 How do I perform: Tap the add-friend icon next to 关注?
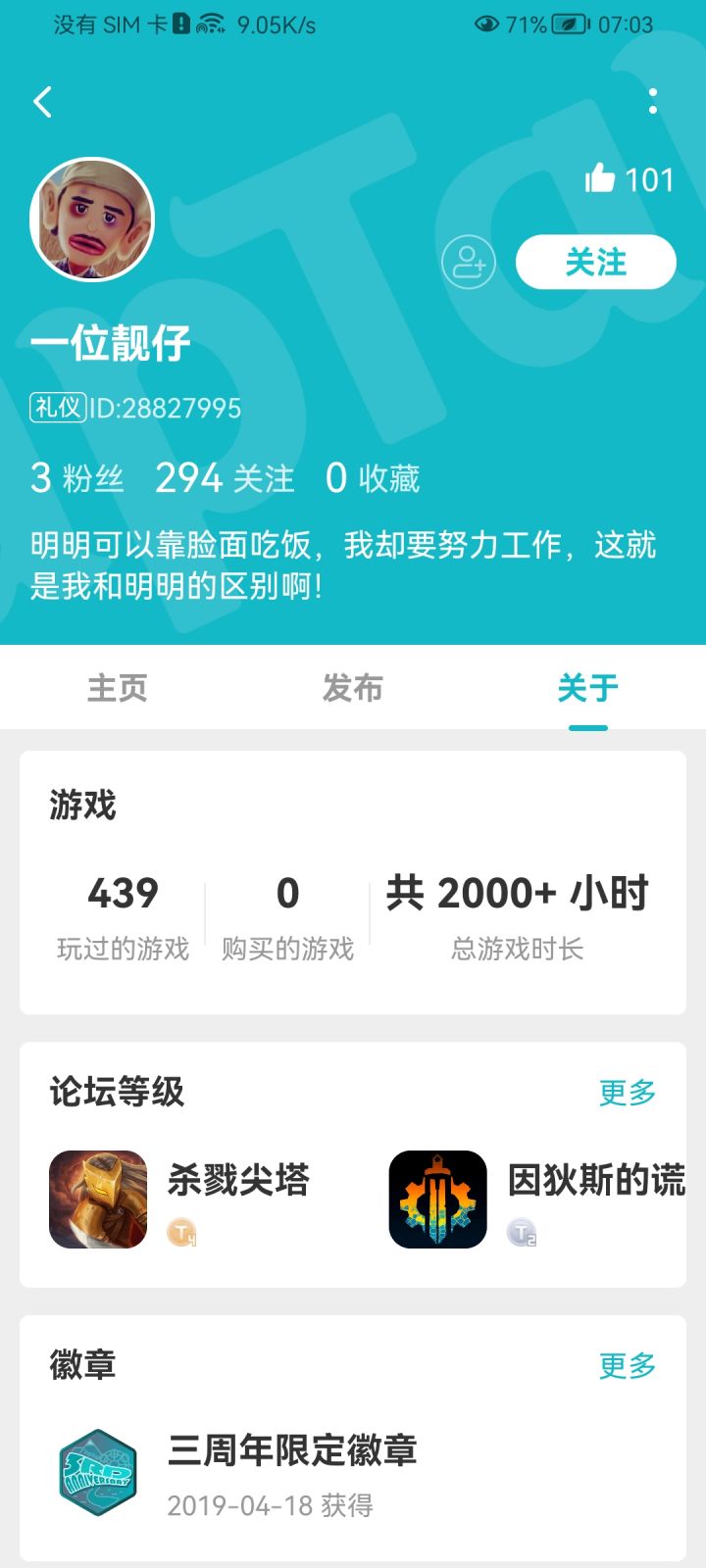click(x=469, y=262)
